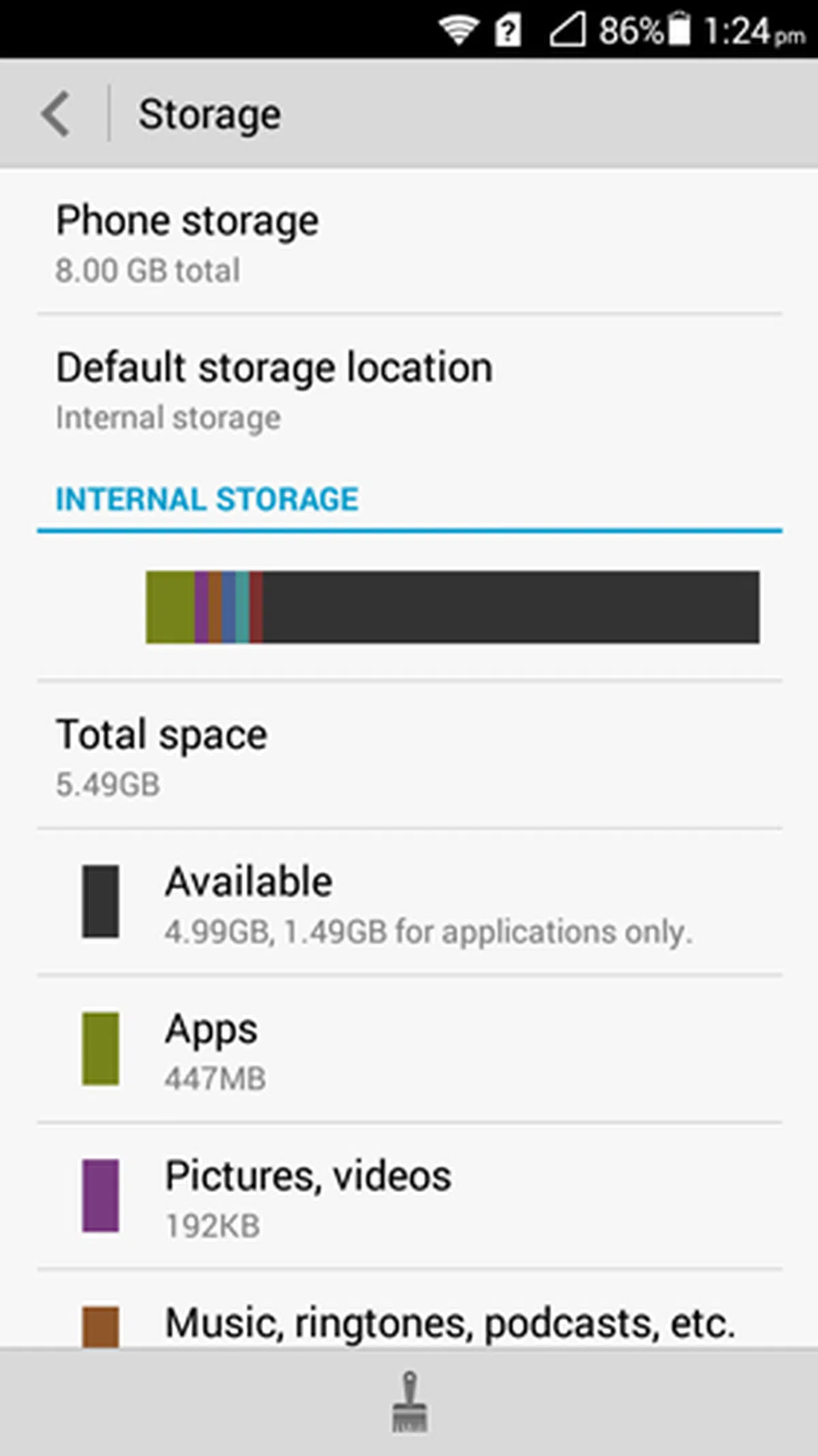Open Music, ringtones, podcasts storage details
Image resolution: width=818 pixels, height=1456 pixels.
(409, 1322)
